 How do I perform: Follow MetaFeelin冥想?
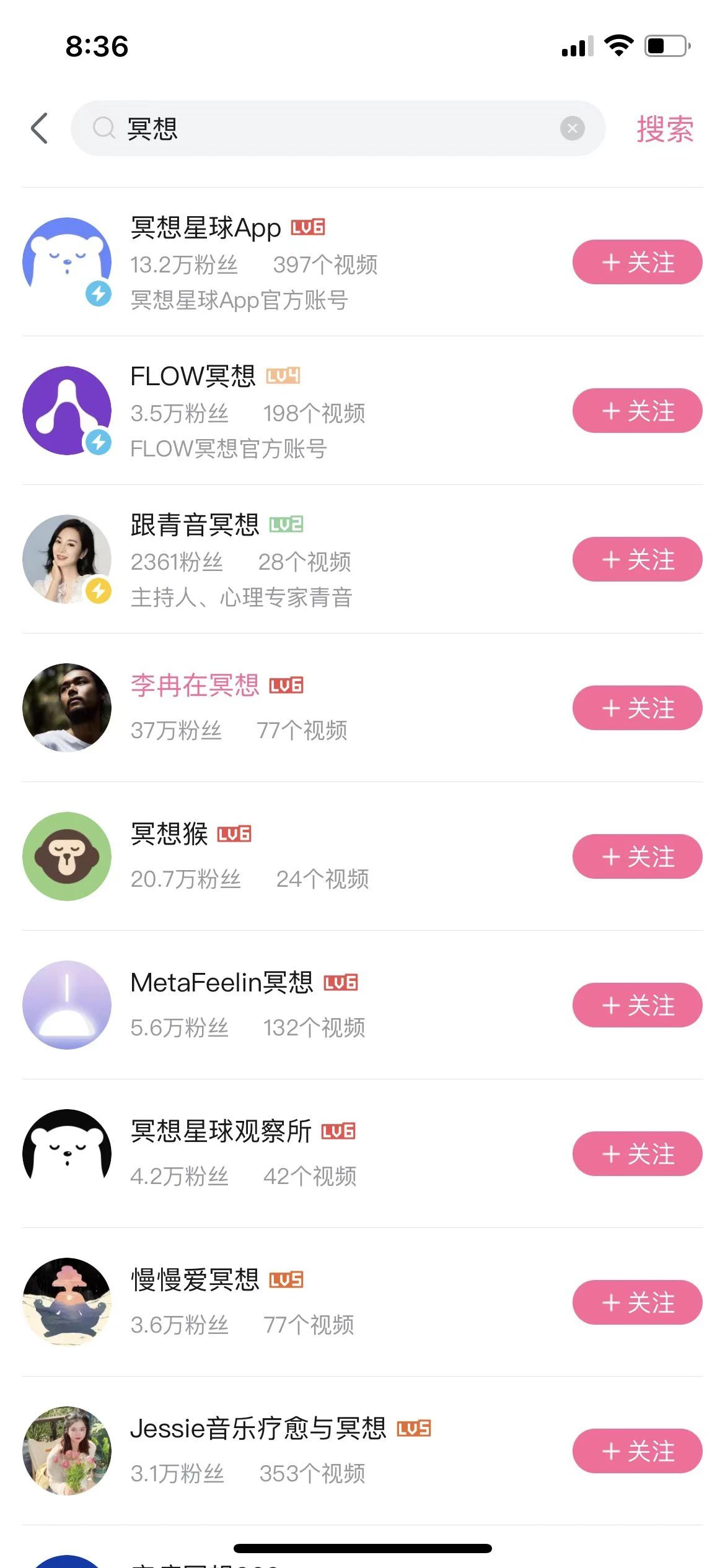coord(637,1005)
